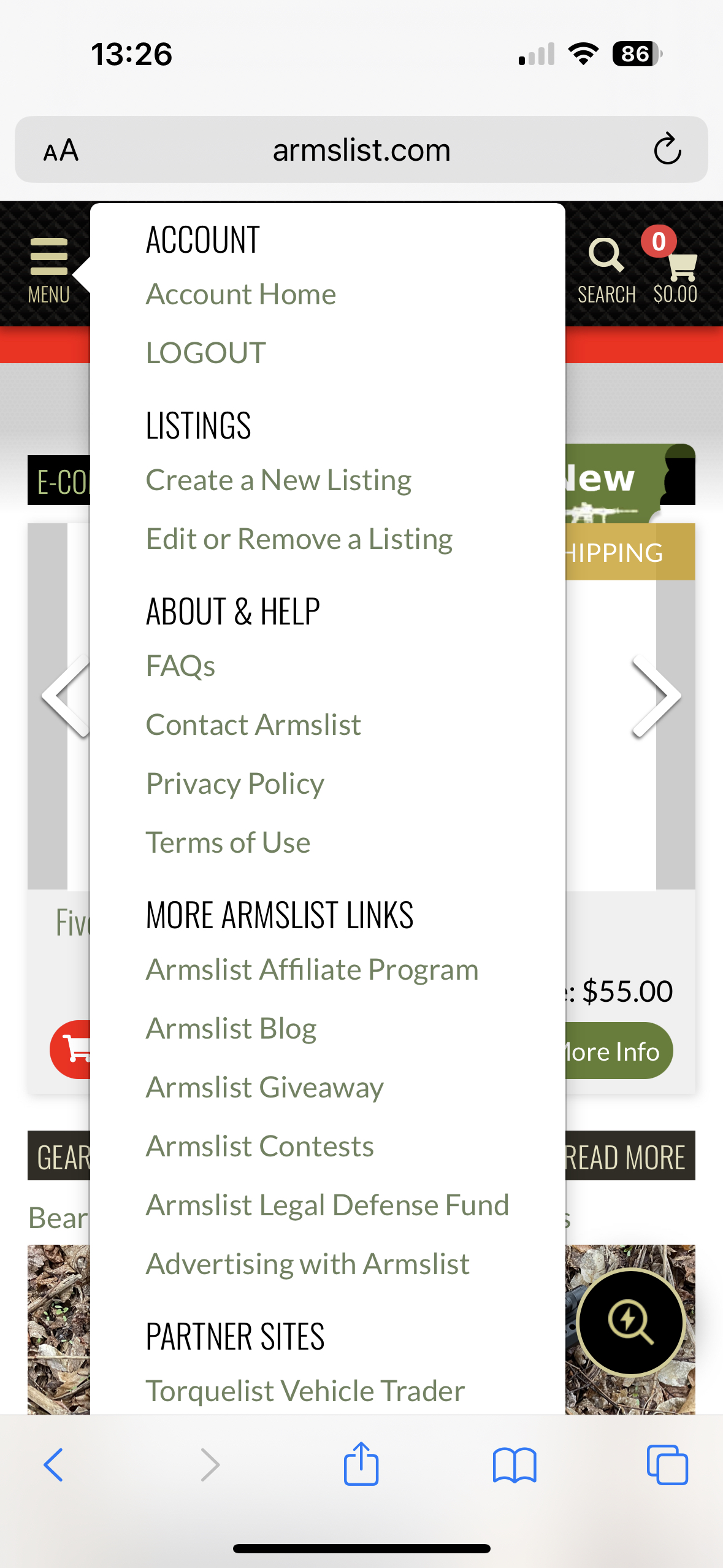Screen dimensions: 723x1568
Task: Select Advertising with Armslist
Action: click(x=308, y=1264)
